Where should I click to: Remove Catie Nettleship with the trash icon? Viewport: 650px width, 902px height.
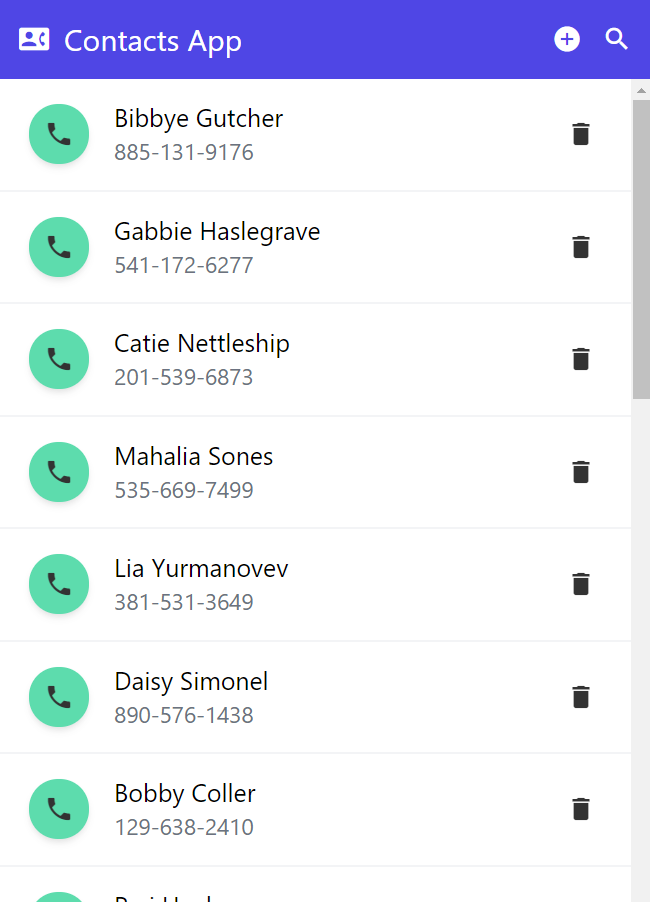581,359
